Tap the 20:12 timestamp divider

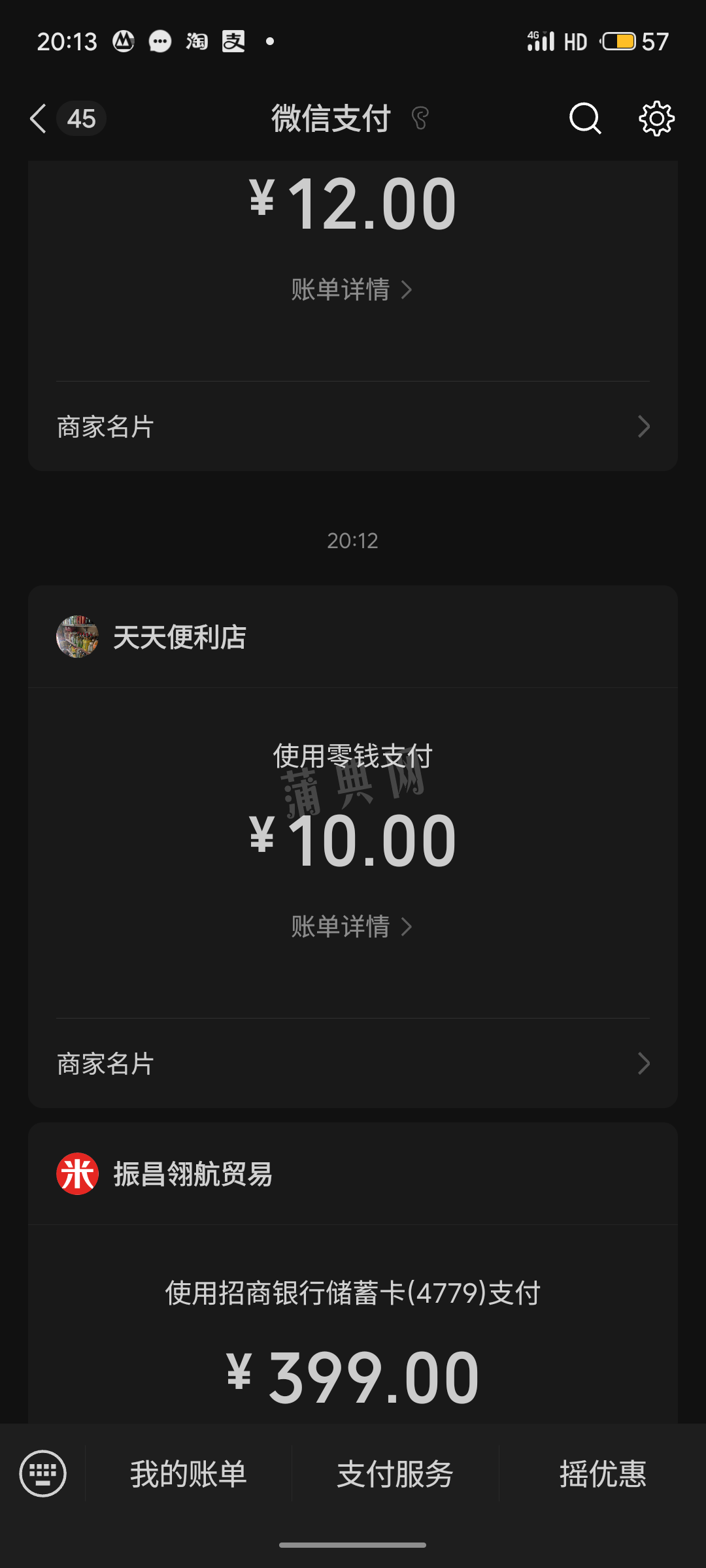point(353,539)
